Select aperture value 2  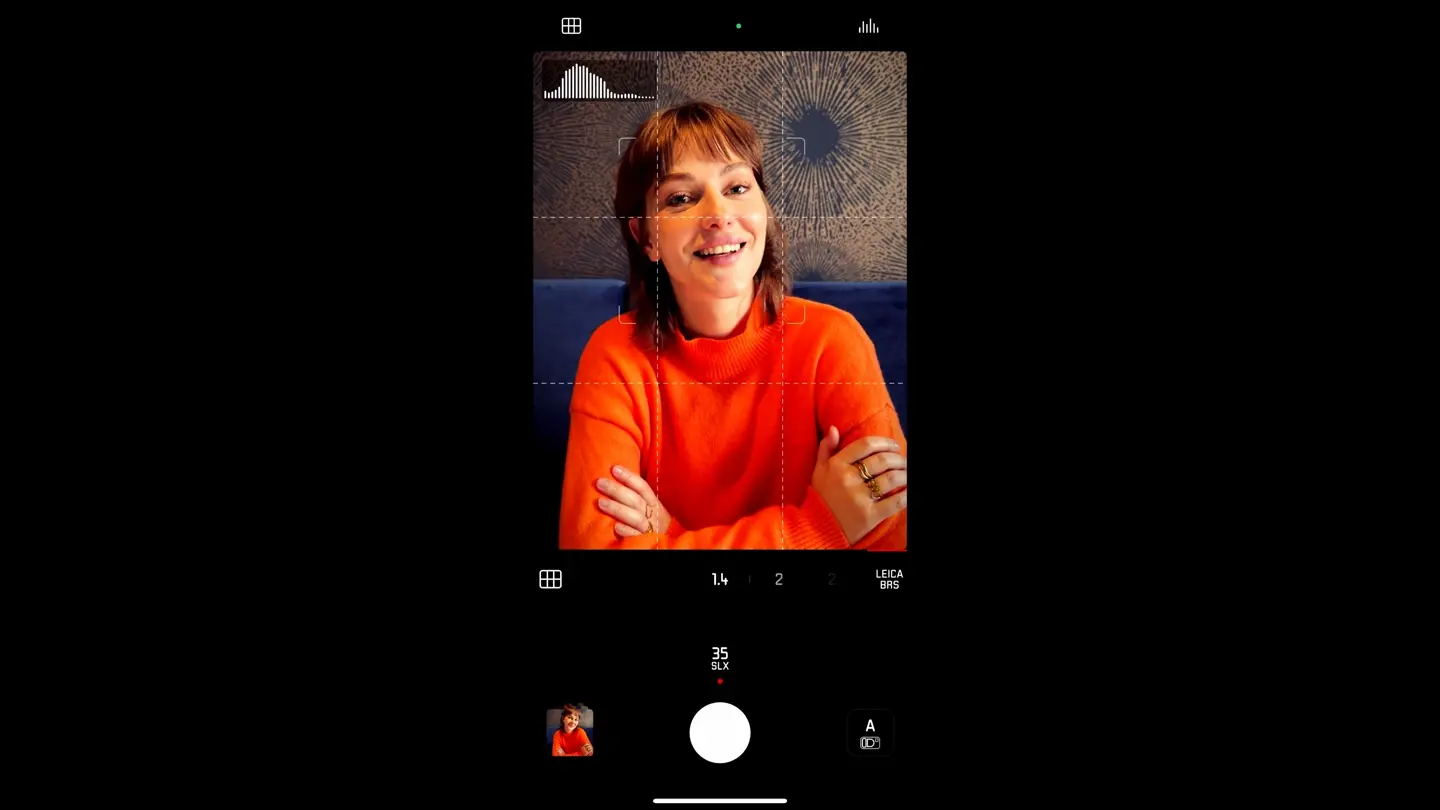pos(779,579)
